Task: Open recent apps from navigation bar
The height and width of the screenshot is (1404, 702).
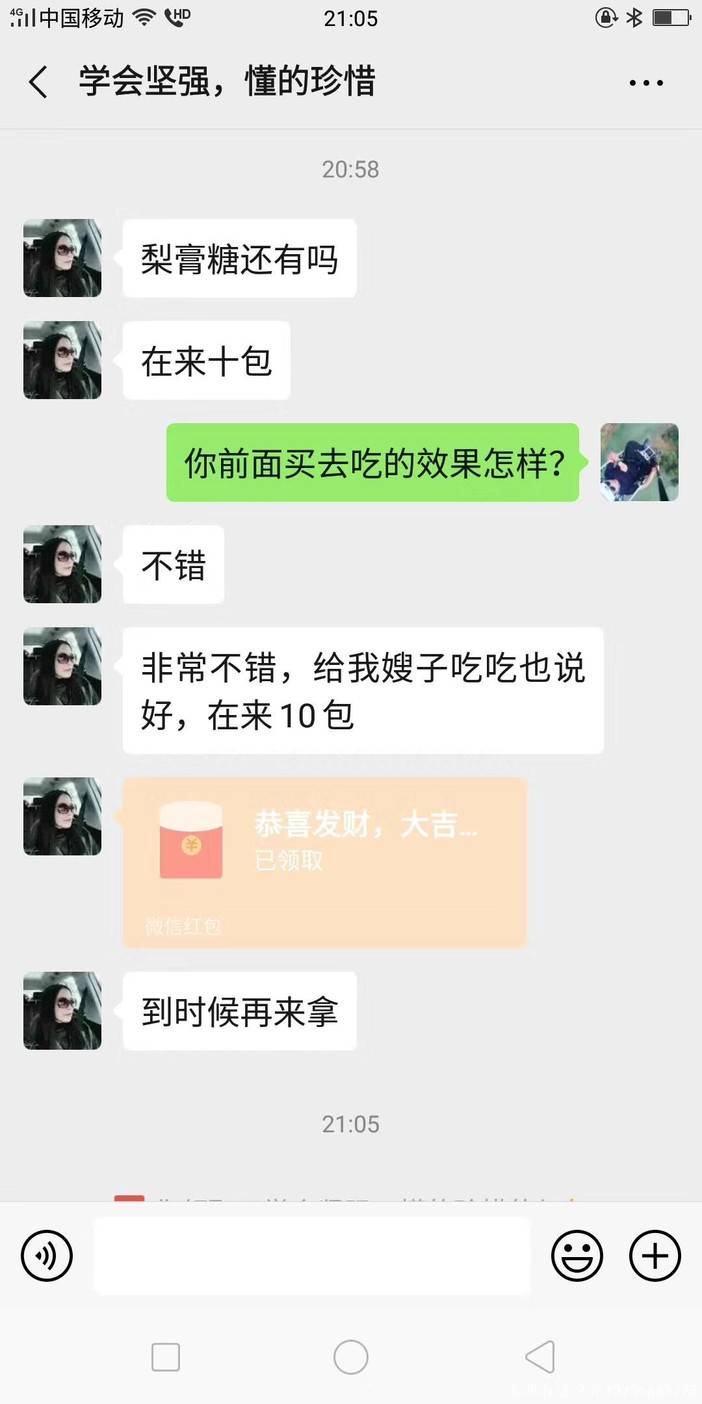Action: pos(166,1357)
